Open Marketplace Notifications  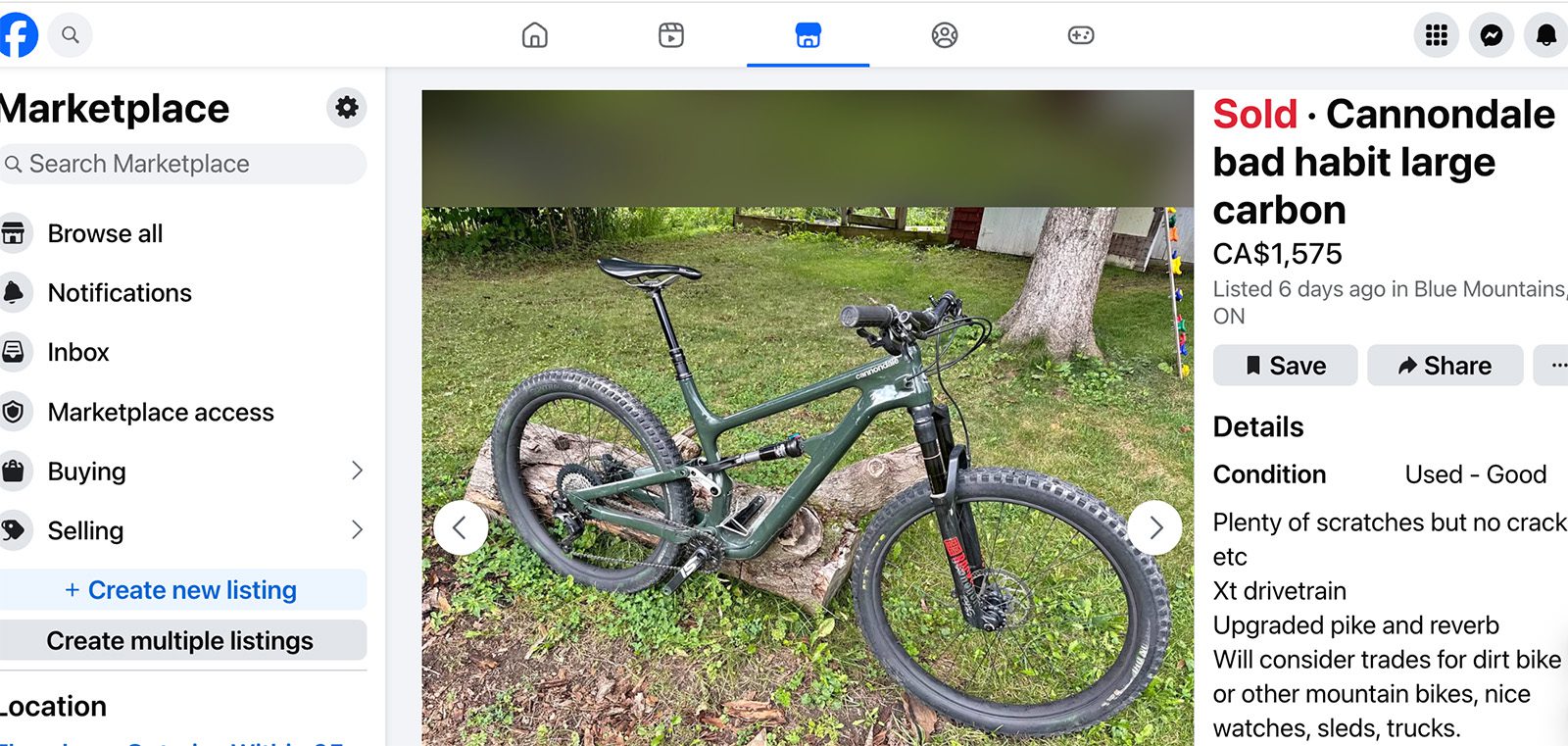120,293
